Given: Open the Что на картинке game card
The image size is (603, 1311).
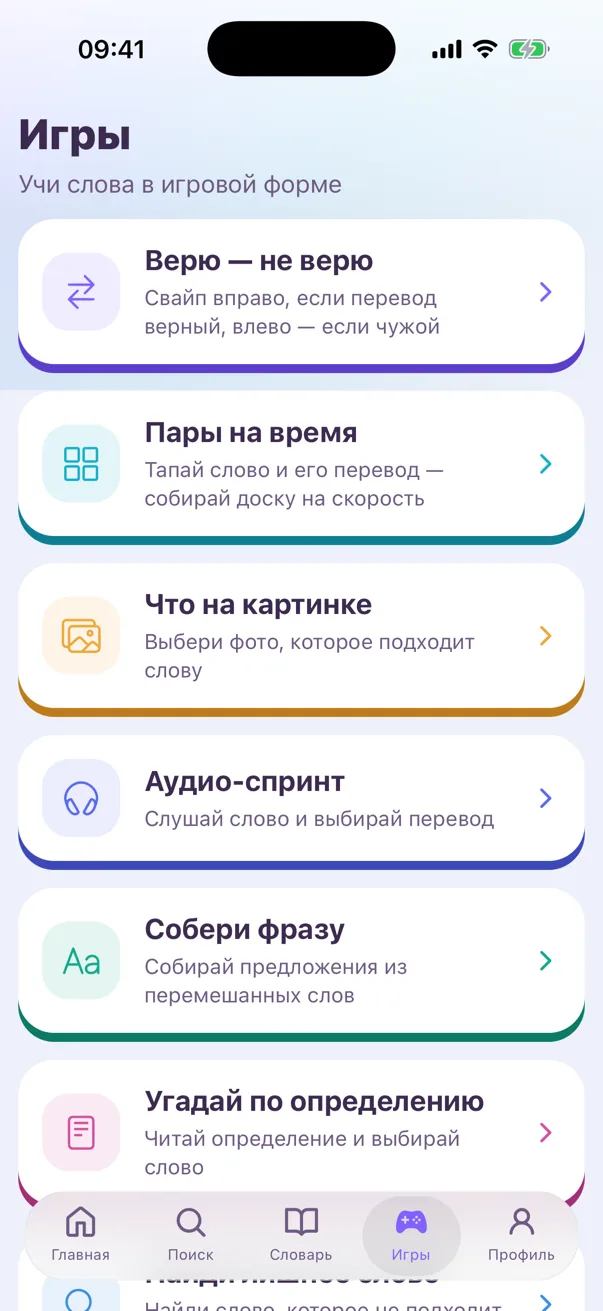Looking at the screenshot, I should (301, 637).
